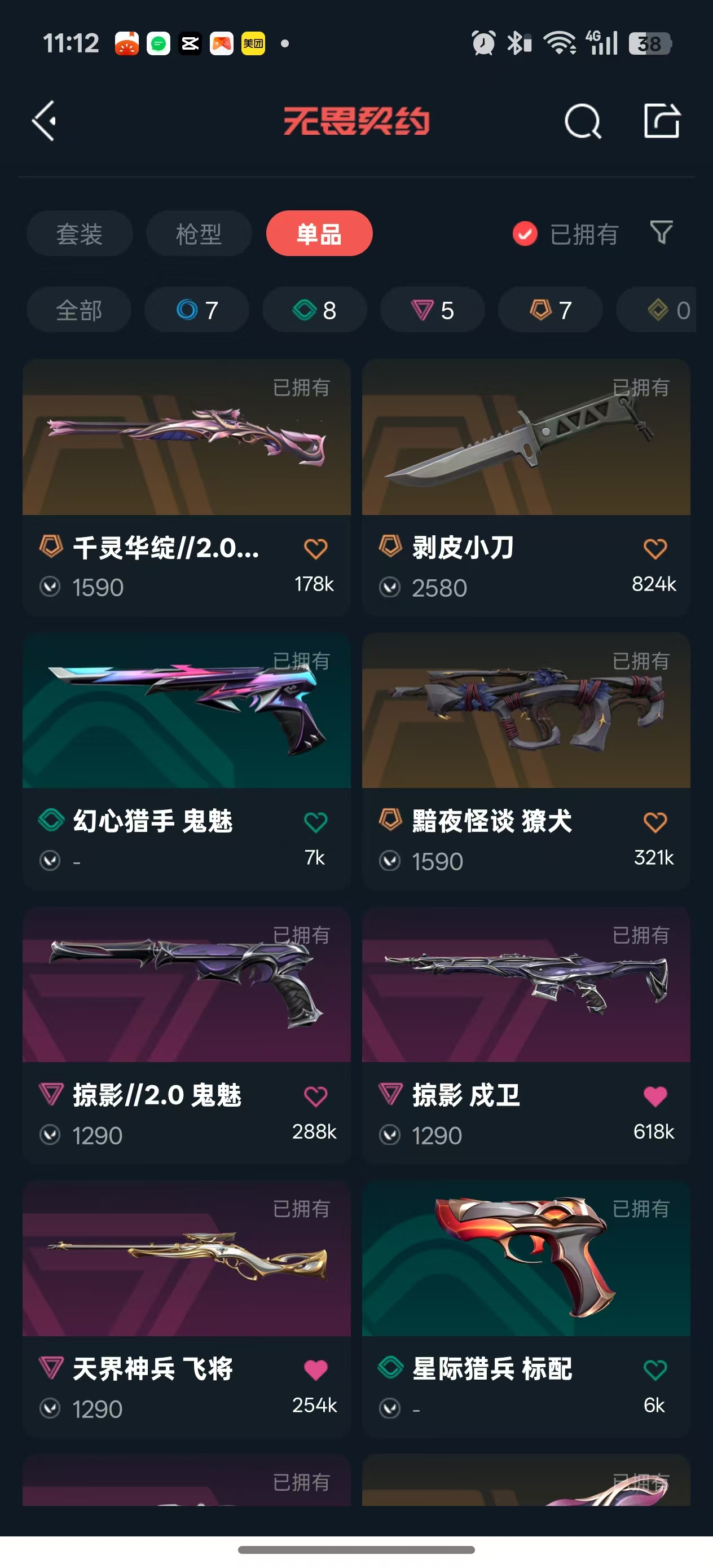
Task: Go back using the top-left arrow
Action: (x=45, y=121)
